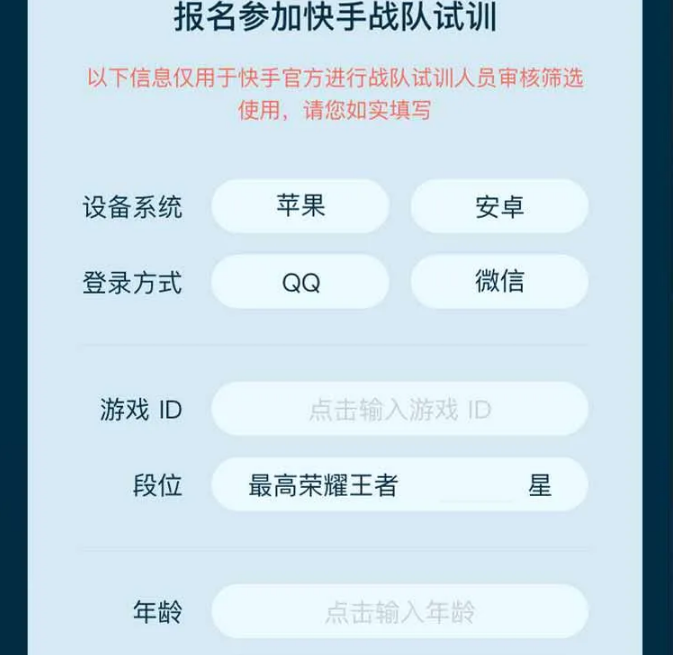
Task: Enter star count in 段位 field
Action: coord(477,486)
